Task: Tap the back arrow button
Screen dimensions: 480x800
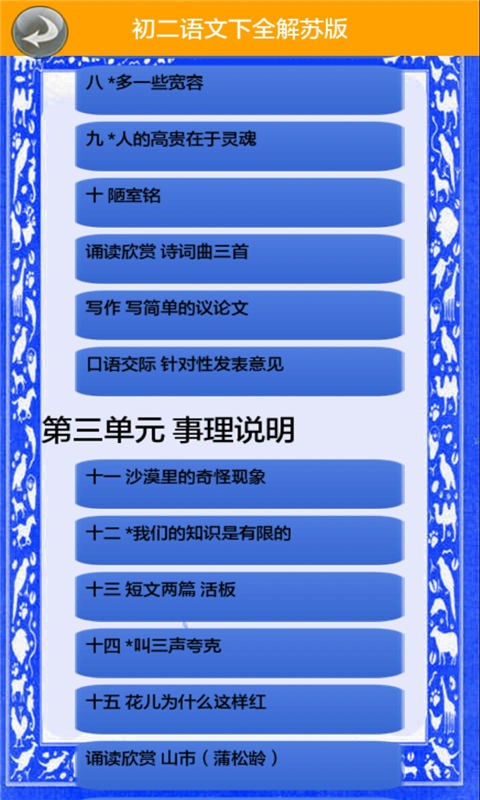Action: [40, 32]
